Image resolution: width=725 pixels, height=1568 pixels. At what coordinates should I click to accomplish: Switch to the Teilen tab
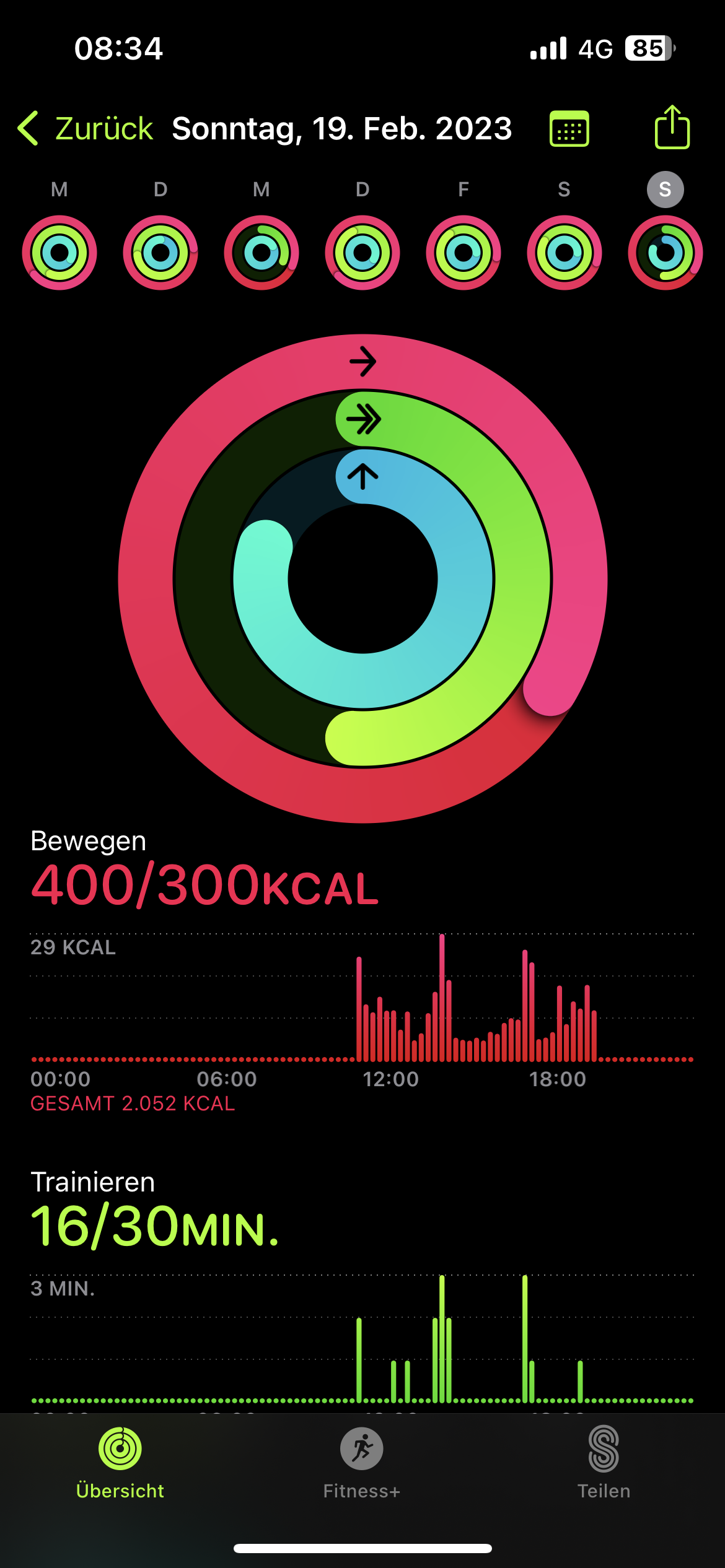click(604, 1463)
